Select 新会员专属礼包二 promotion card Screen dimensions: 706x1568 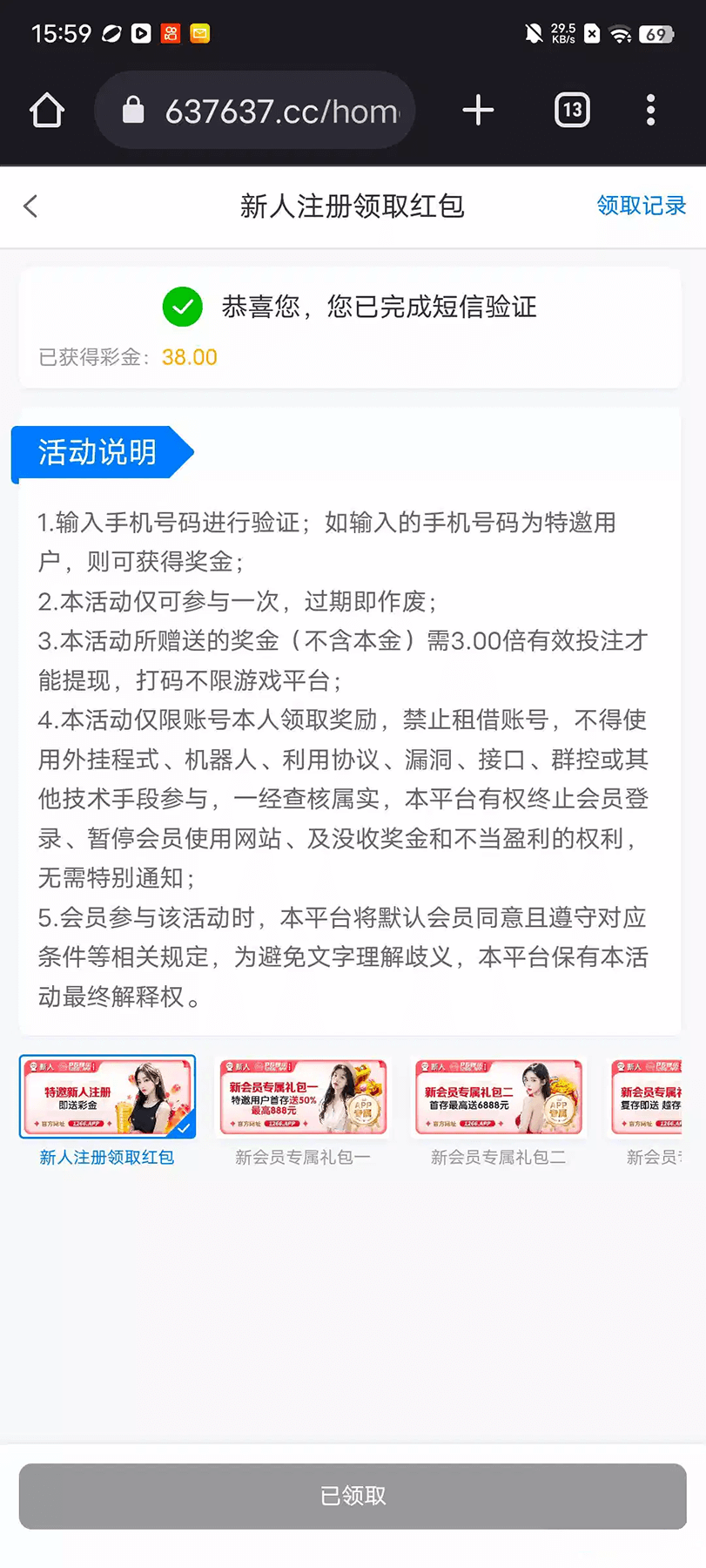click(499, 1098)
